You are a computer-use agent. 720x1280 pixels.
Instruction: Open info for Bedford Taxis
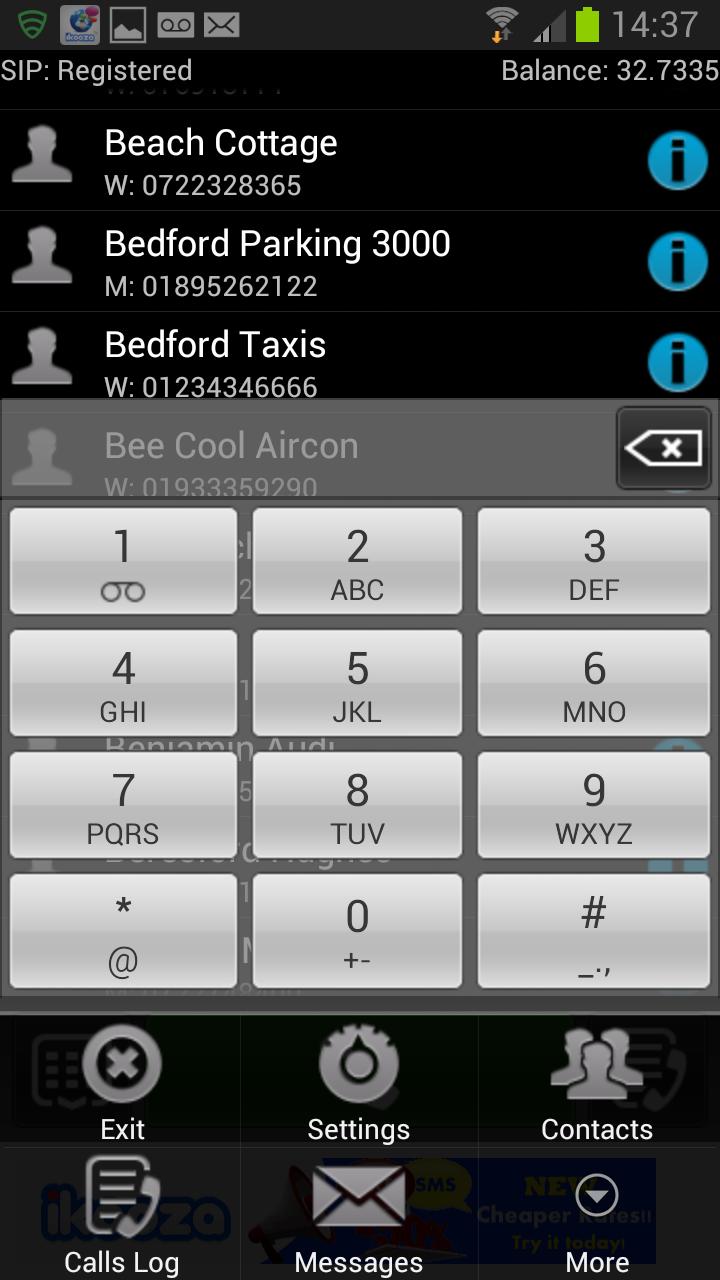click(677, 362)
